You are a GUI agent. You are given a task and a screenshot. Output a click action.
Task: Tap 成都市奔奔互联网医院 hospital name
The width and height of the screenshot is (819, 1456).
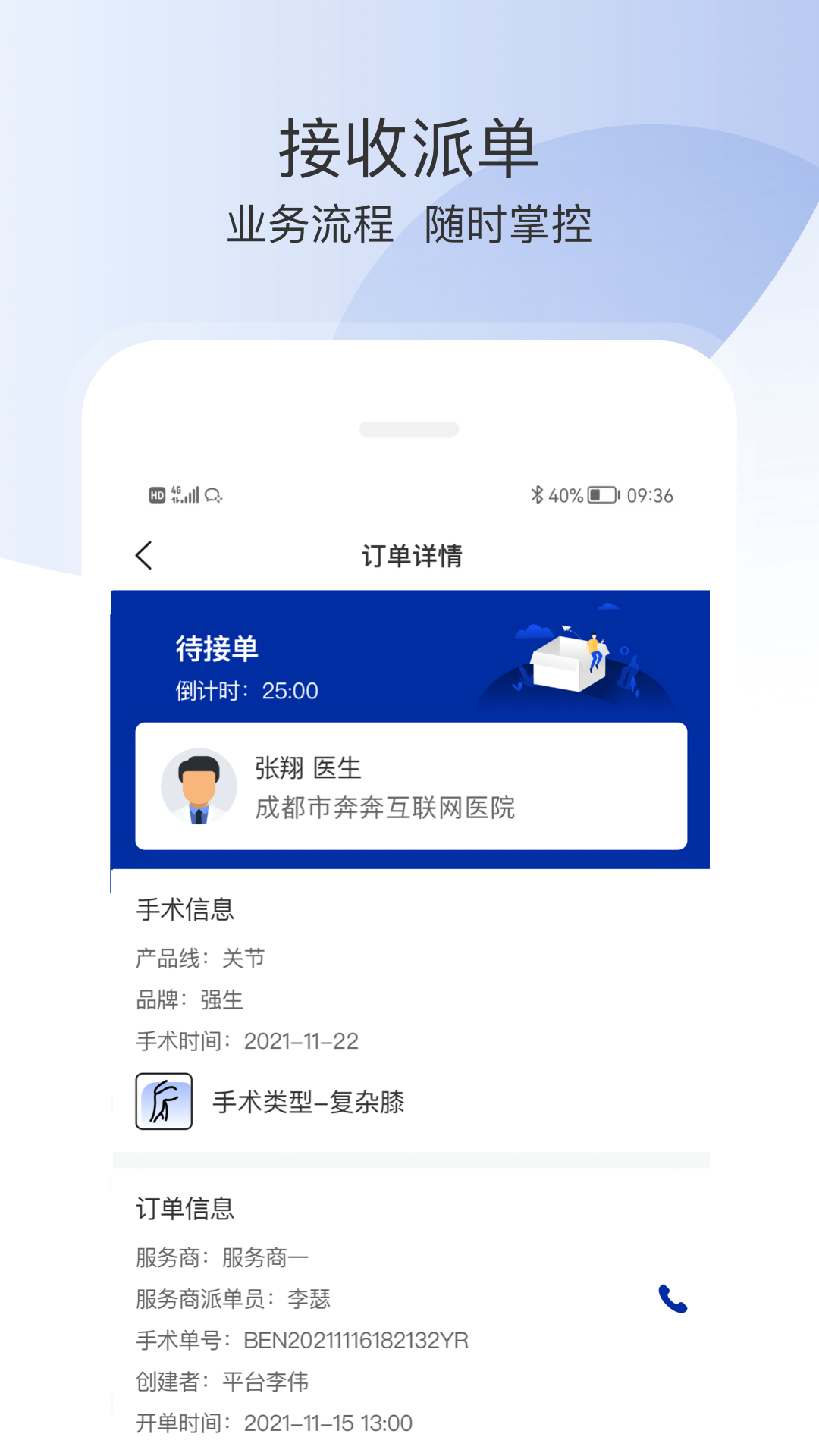(x=384, y=809)
